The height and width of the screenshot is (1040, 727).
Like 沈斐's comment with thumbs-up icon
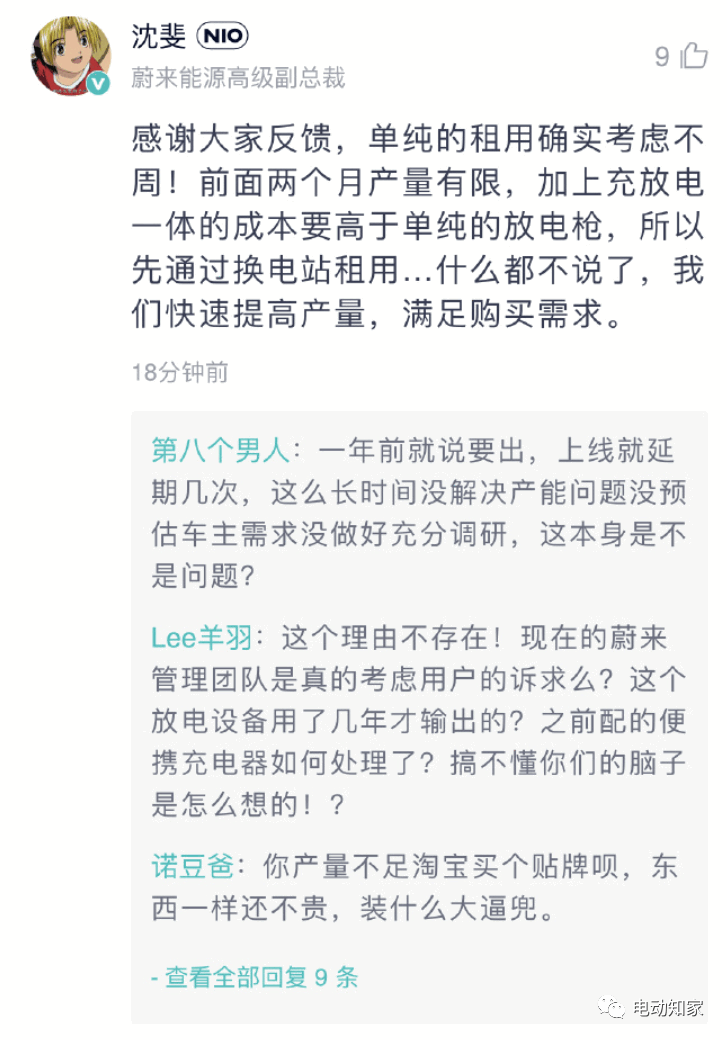693,56
